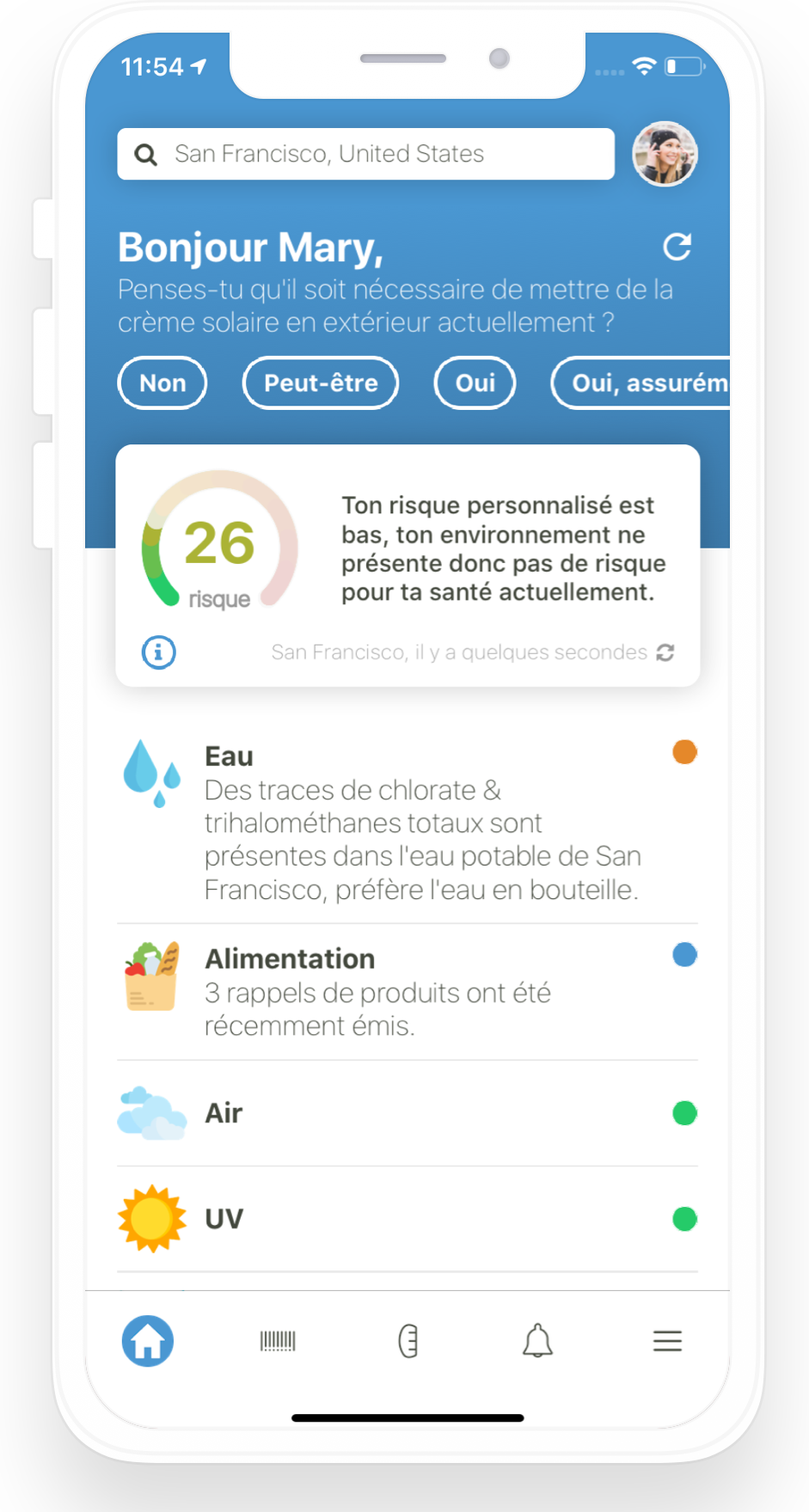
Task: Show info about the risk score
Action: [x=158, y=652]
